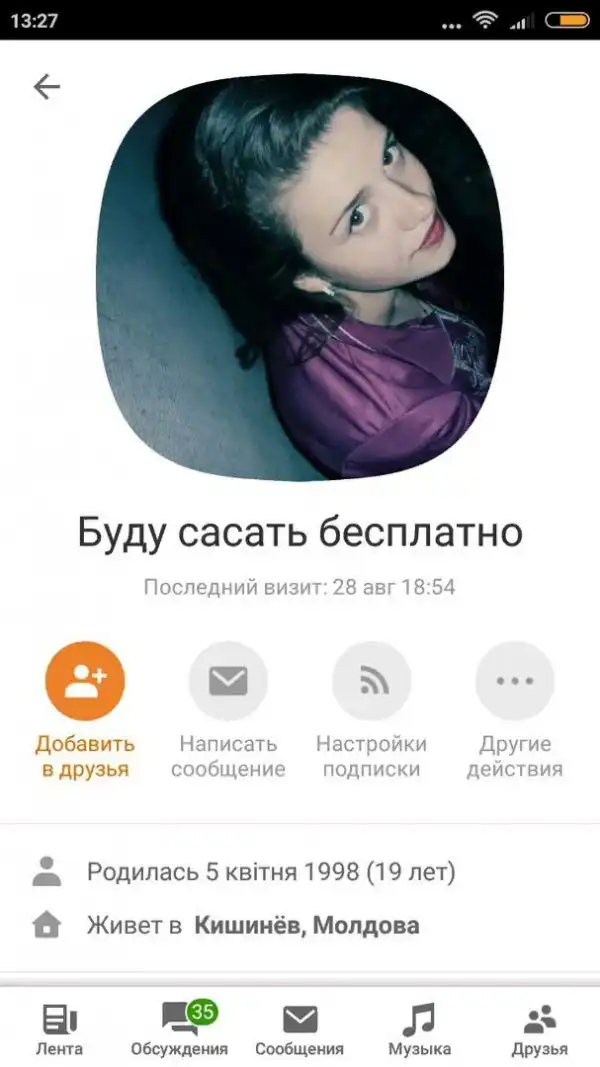Switch to the Лента tab
This screenshot has width=600, height=1067.
[59, 1029]
